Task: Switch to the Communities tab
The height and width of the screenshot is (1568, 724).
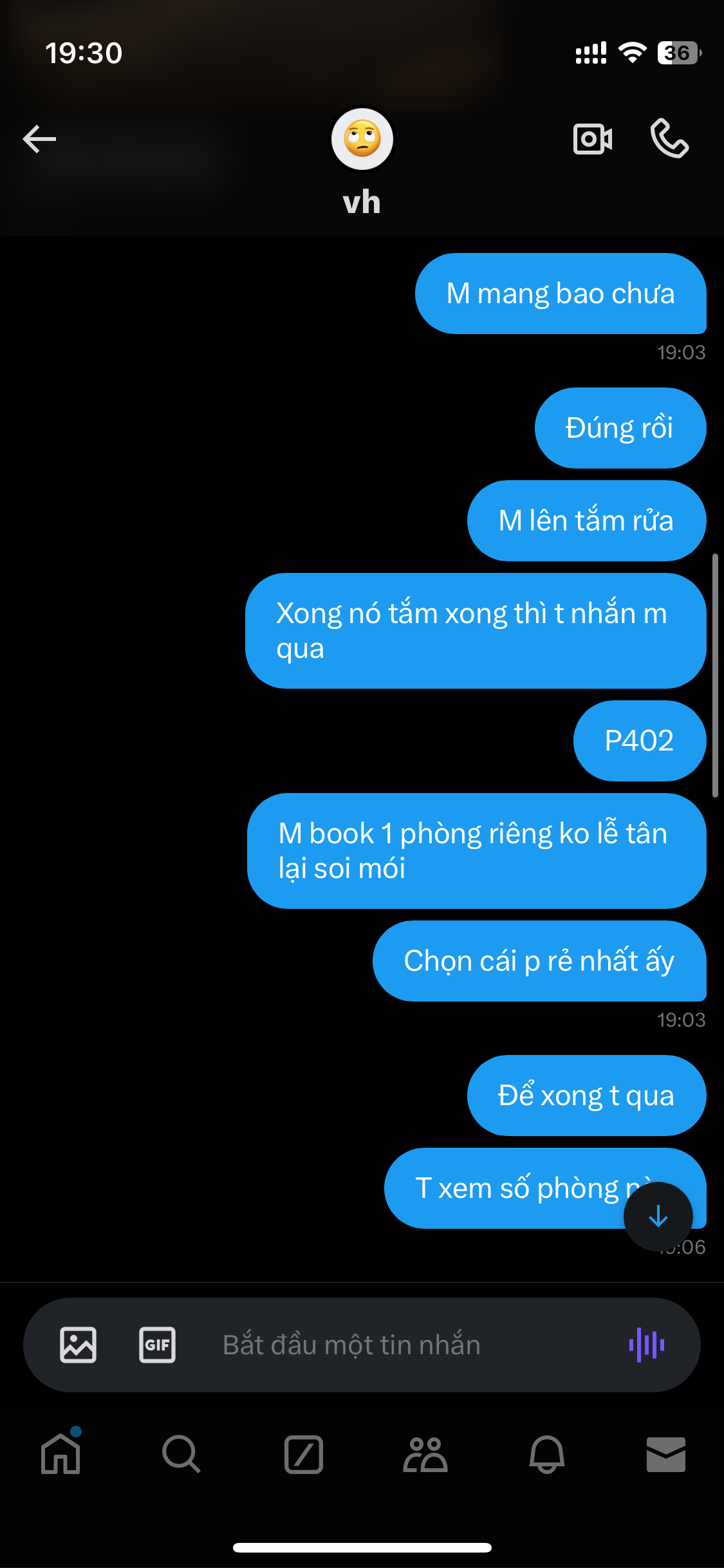Action: [x=425, y=1453]
